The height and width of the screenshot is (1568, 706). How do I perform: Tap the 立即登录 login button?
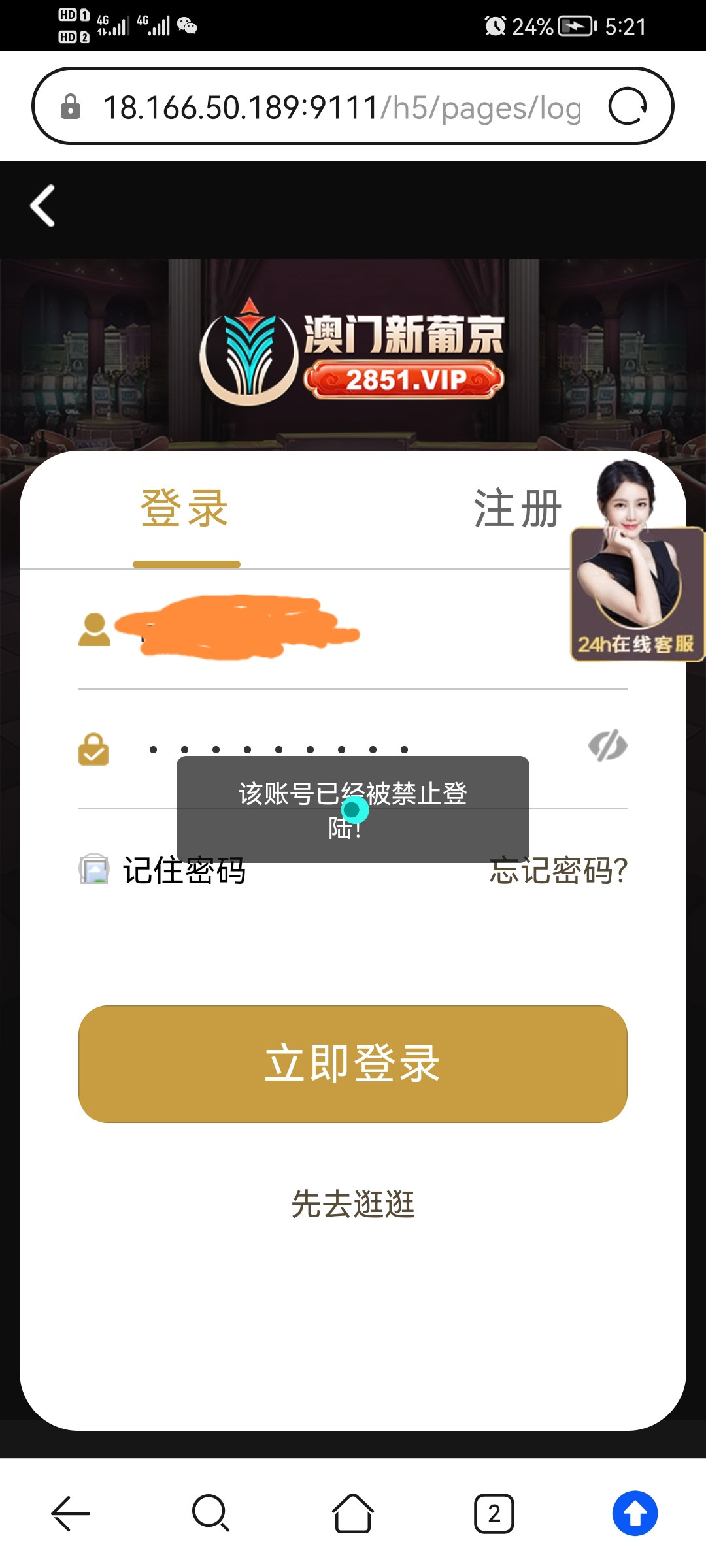353,1064
